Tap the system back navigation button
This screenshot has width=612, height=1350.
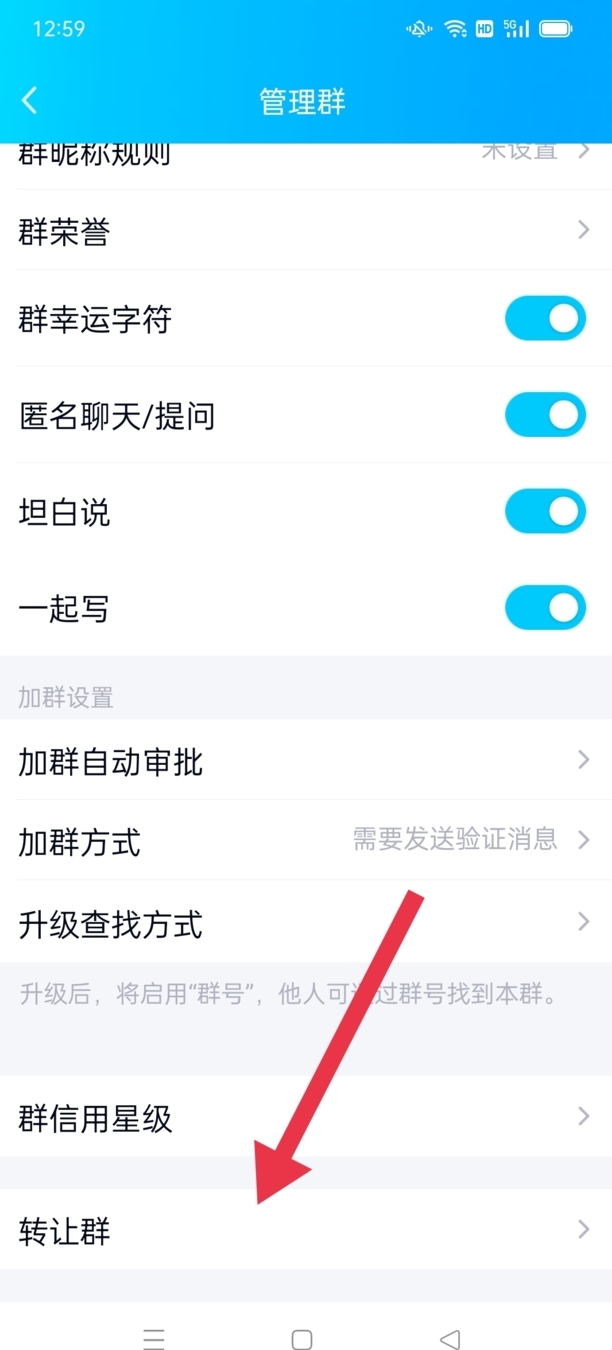(x=451, y=1338)
